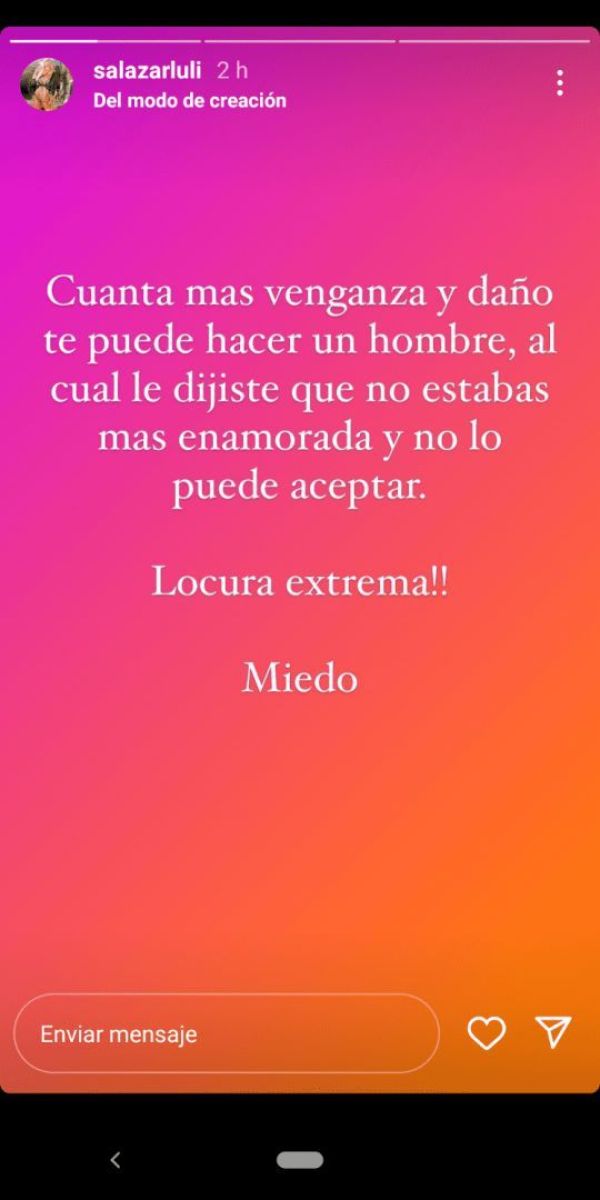Viewport: 600px width, 1200px height.
Task: Open the story overflow menu
Action: pos(560,83)
